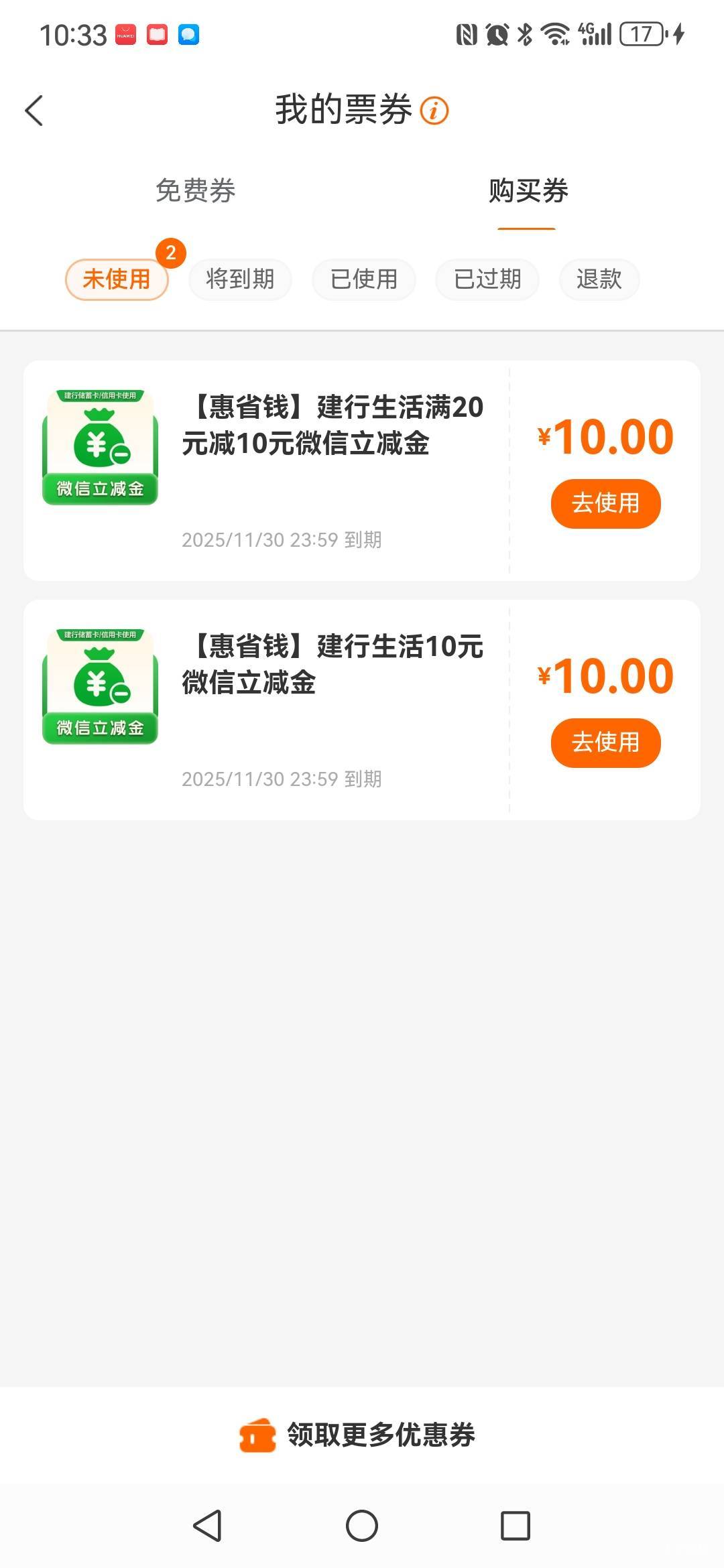Show 已使用 coupons
Viewport: 724px width, 1568px height.
click(364, 279)
